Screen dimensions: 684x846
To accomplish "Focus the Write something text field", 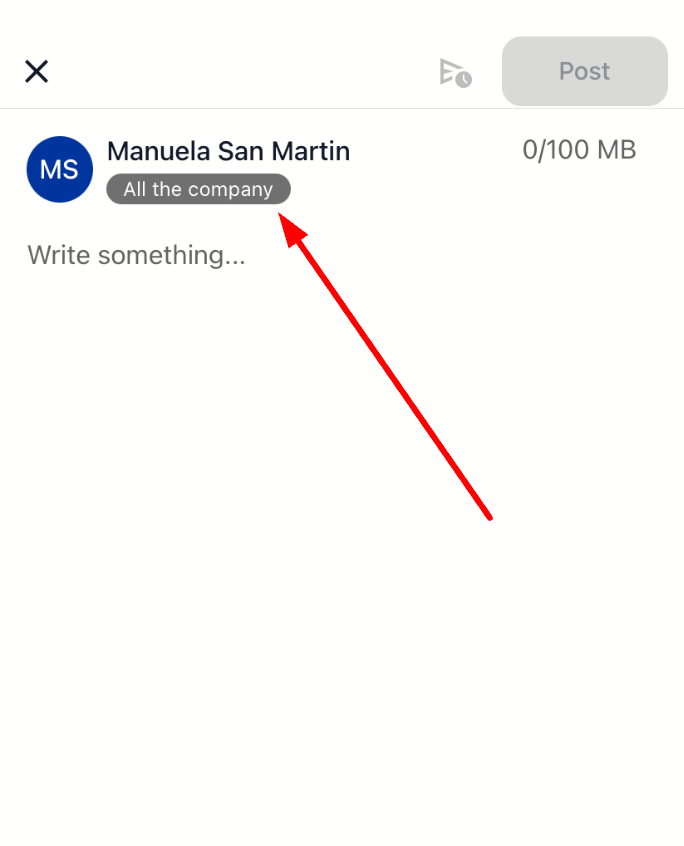I will point(136,255).
